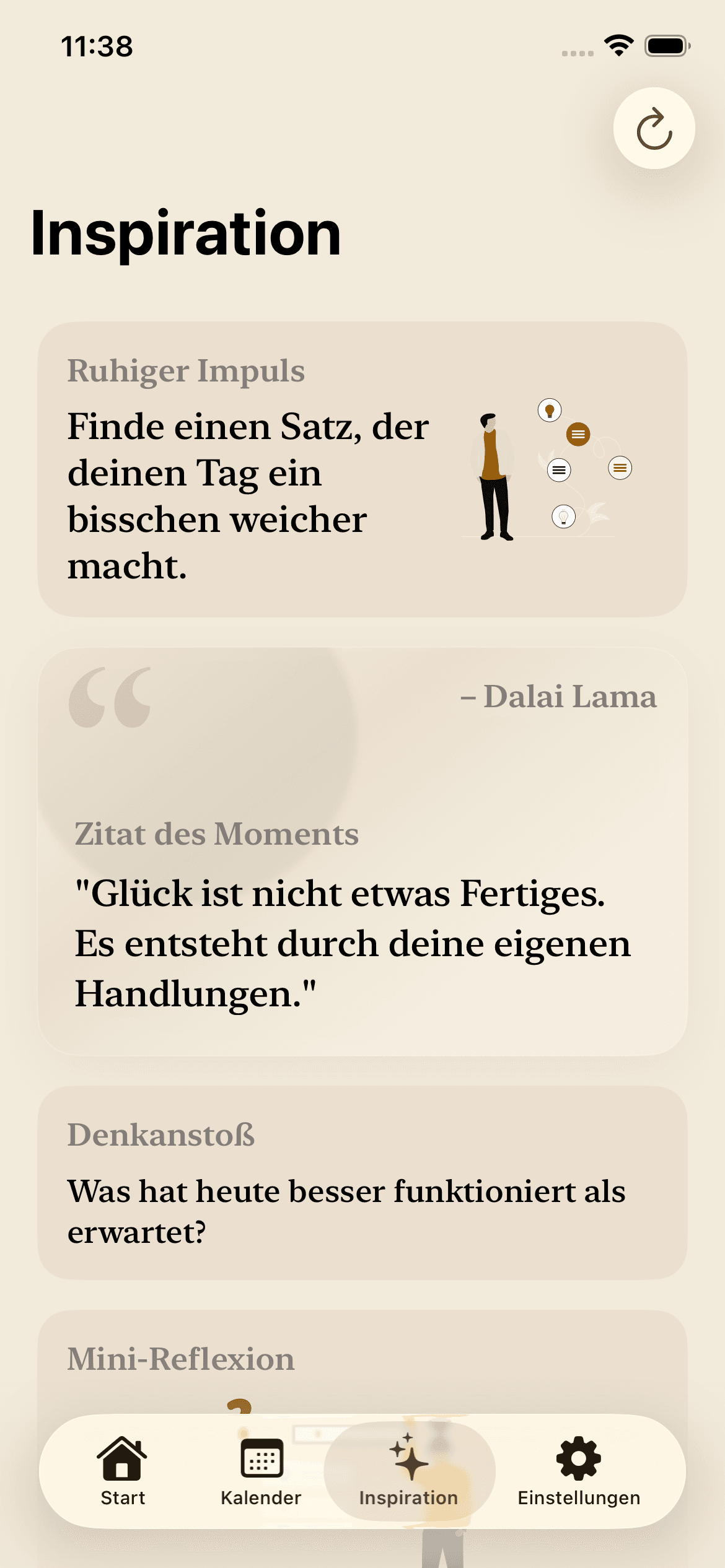This screenshot has width=725, height=1568.
Task: Switch to the Start tab
Action: click(123, 1471)
